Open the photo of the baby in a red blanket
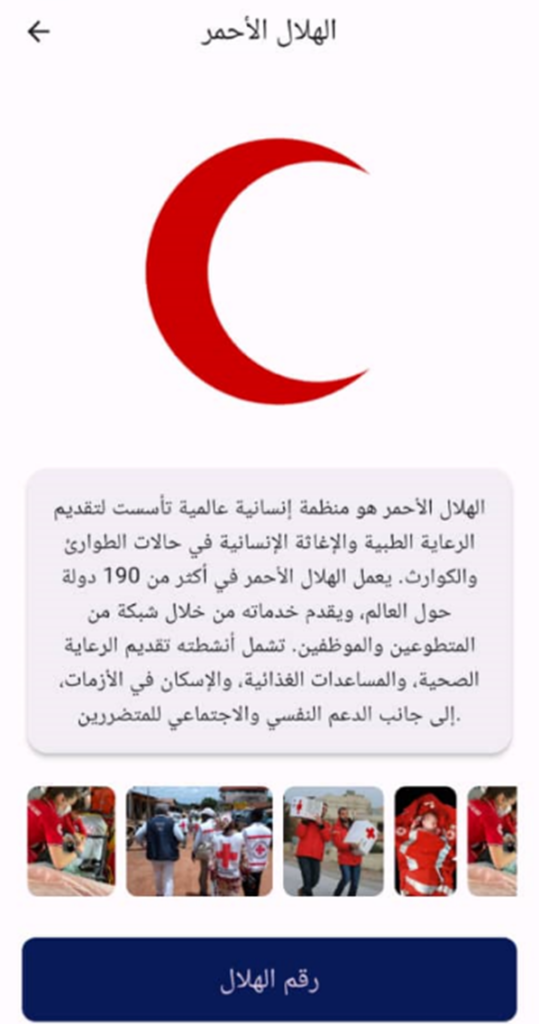 (x=425, y=840)
